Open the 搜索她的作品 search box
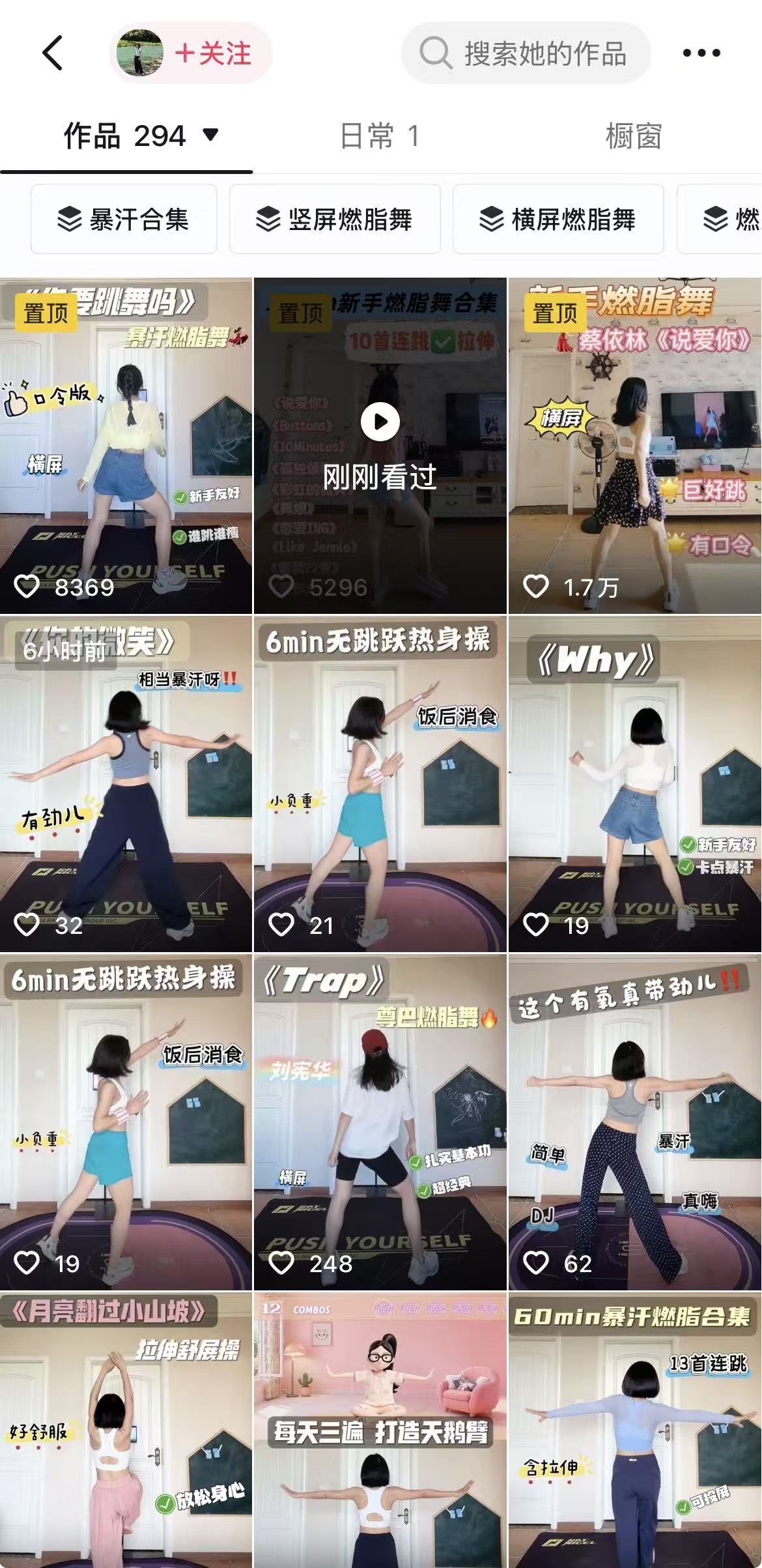The image size is (762, 1568). point(526,53)
